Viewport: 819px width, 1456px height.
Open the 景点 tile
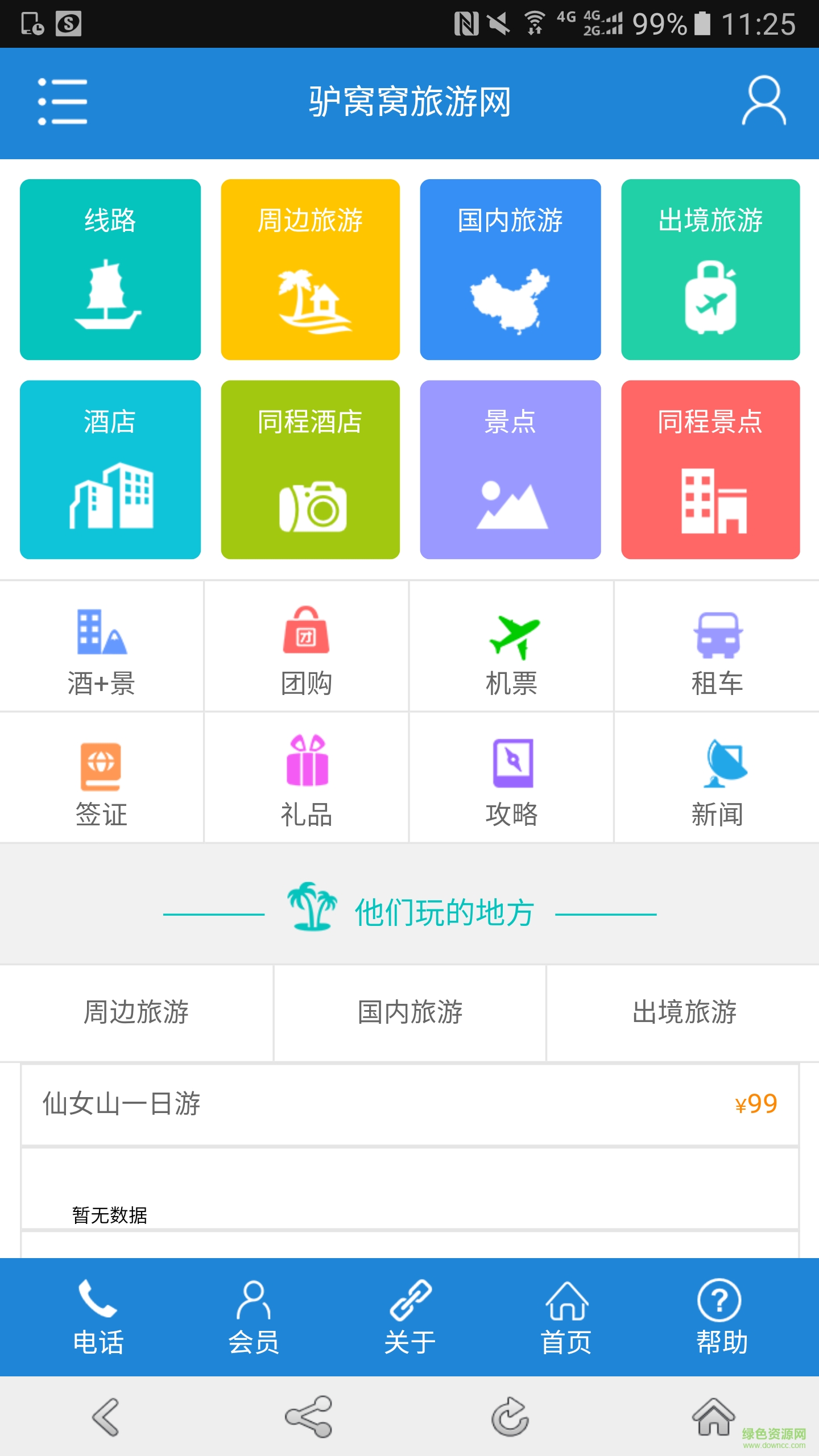click(x=510, y=470)
